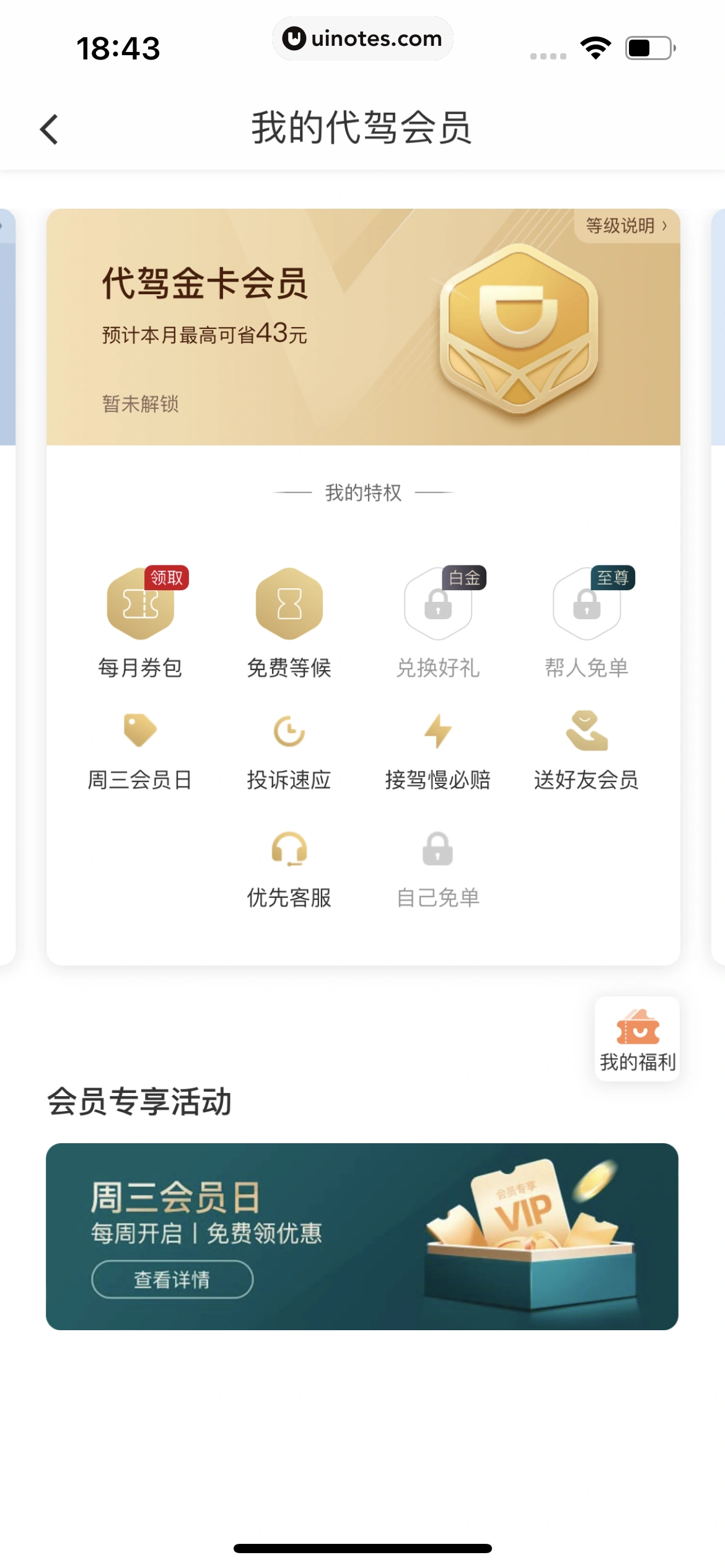Viewport: 725px width, 1568px height.
Task: Click the locked 自己免单 privilege icon
Action: (x=439, y=852)
